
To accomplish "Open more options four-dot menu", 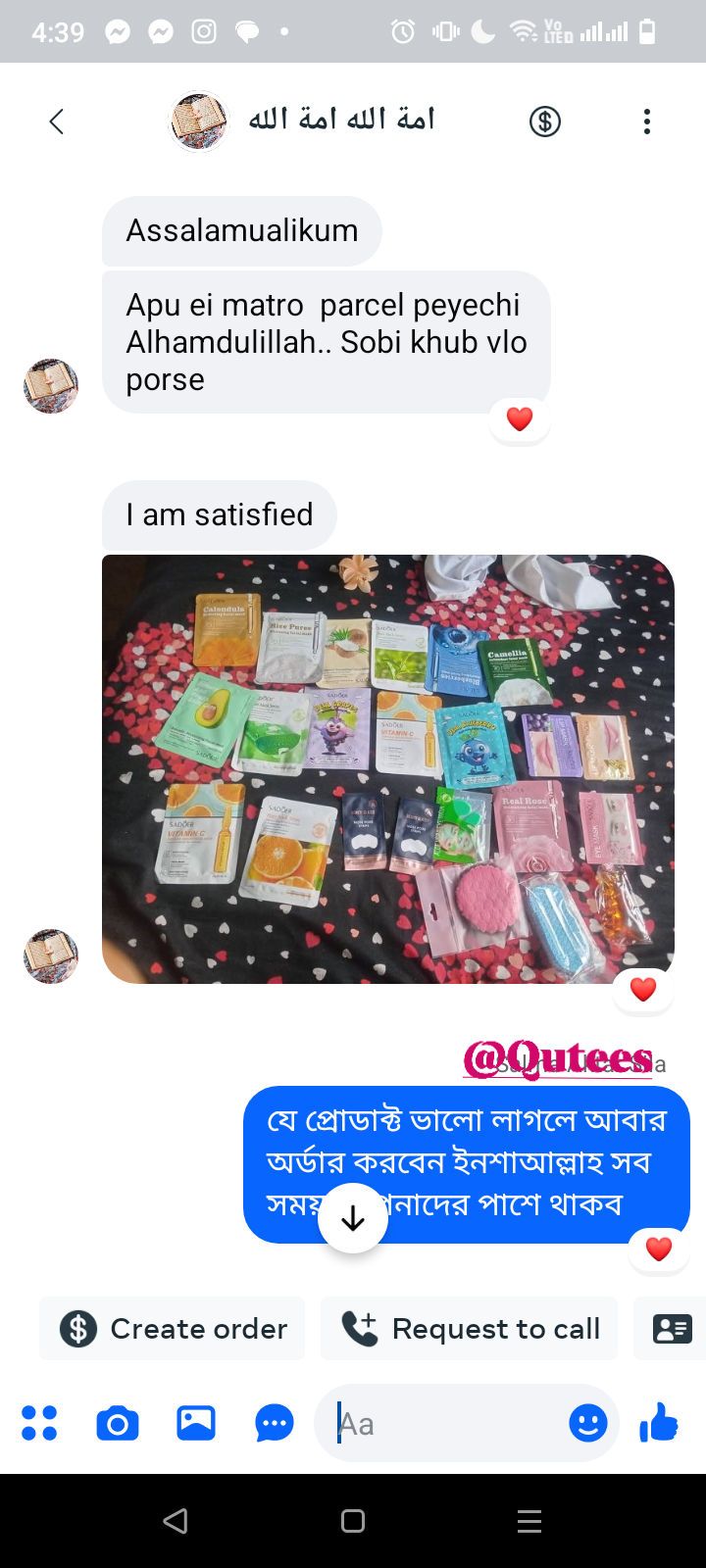I will click(39, 1423).
